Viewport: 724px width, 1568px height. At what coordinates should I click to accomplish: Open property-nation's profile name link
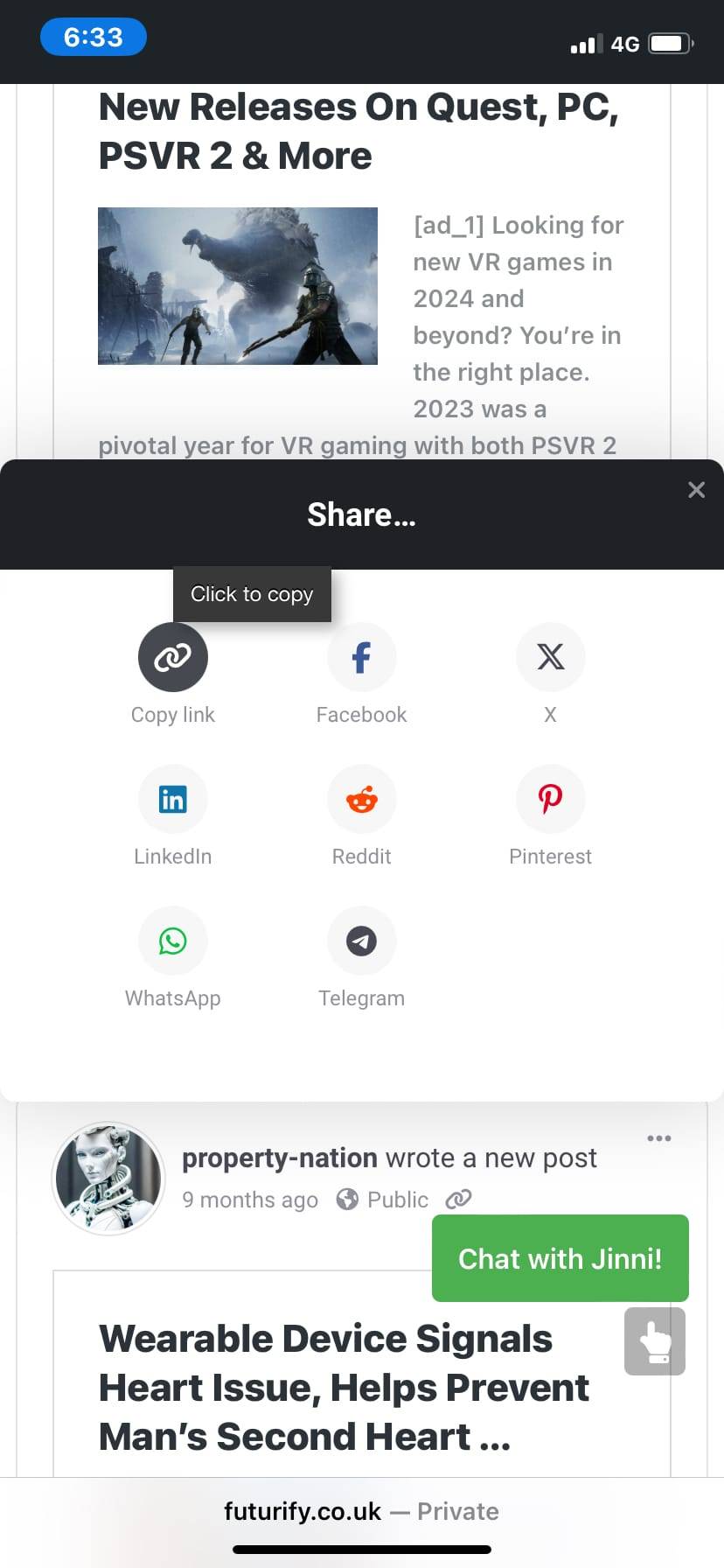pyautogui.click(x=280, y=1158)
